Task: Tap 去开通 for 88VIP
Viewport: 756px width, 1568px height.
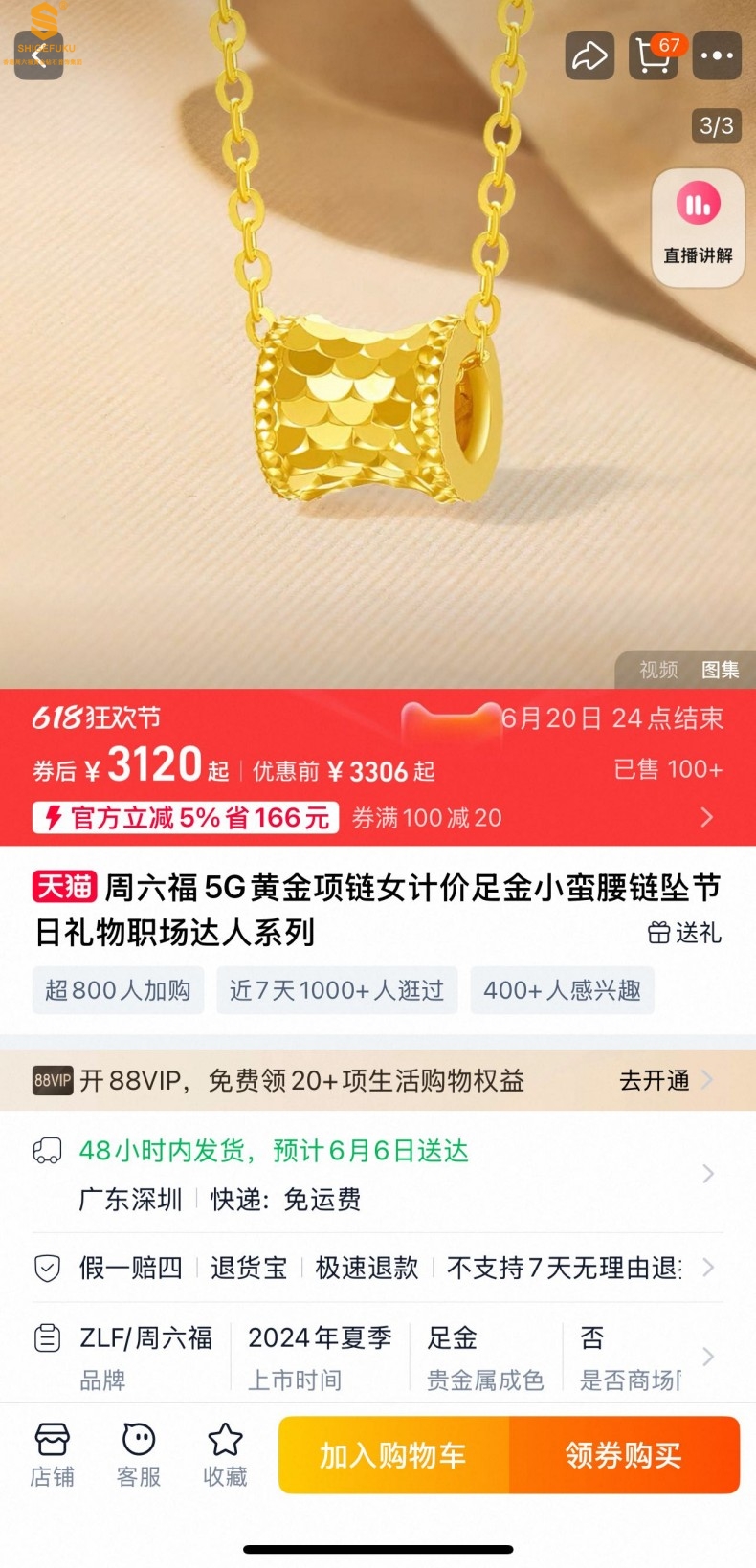Action: [x=665, y=1080]
